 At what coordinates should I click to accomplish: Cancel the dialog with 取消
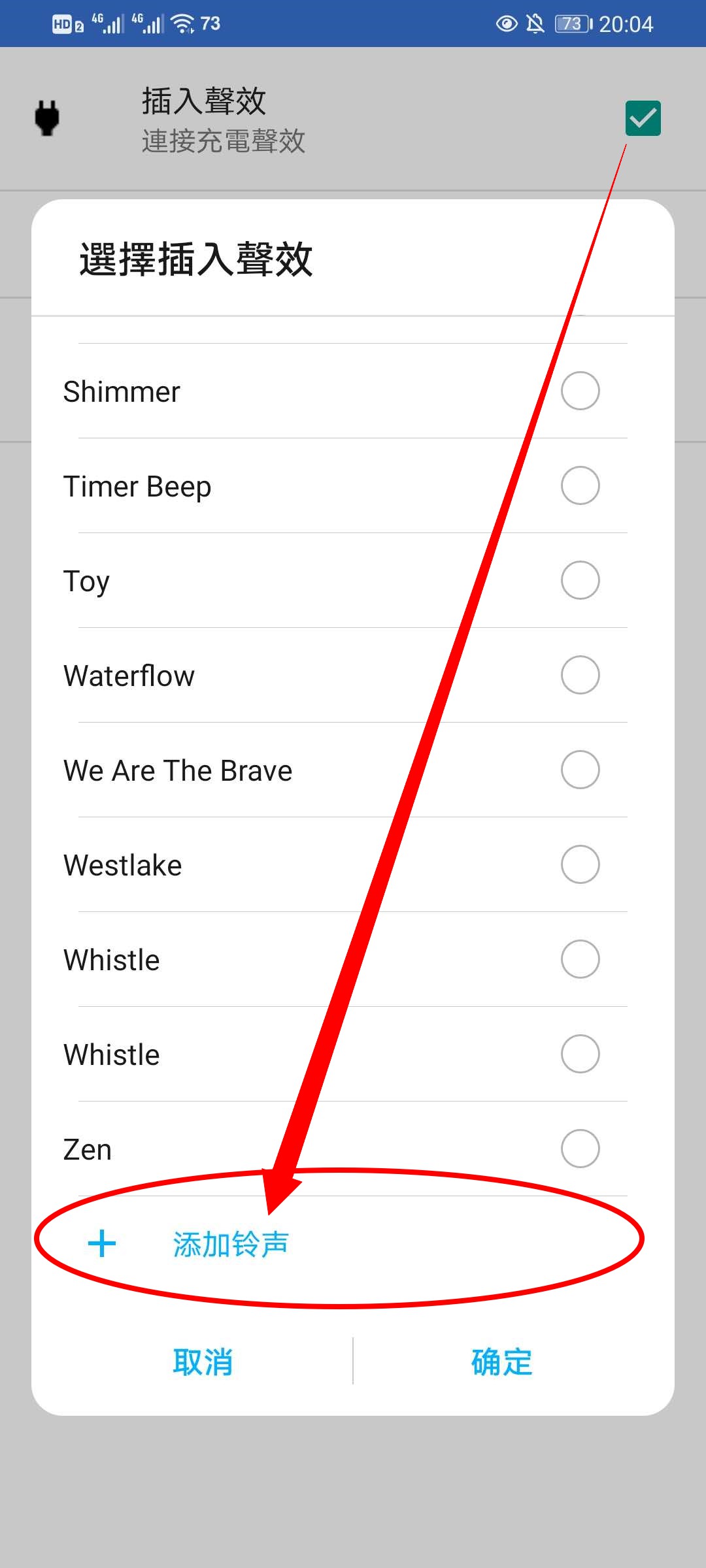203,1362
